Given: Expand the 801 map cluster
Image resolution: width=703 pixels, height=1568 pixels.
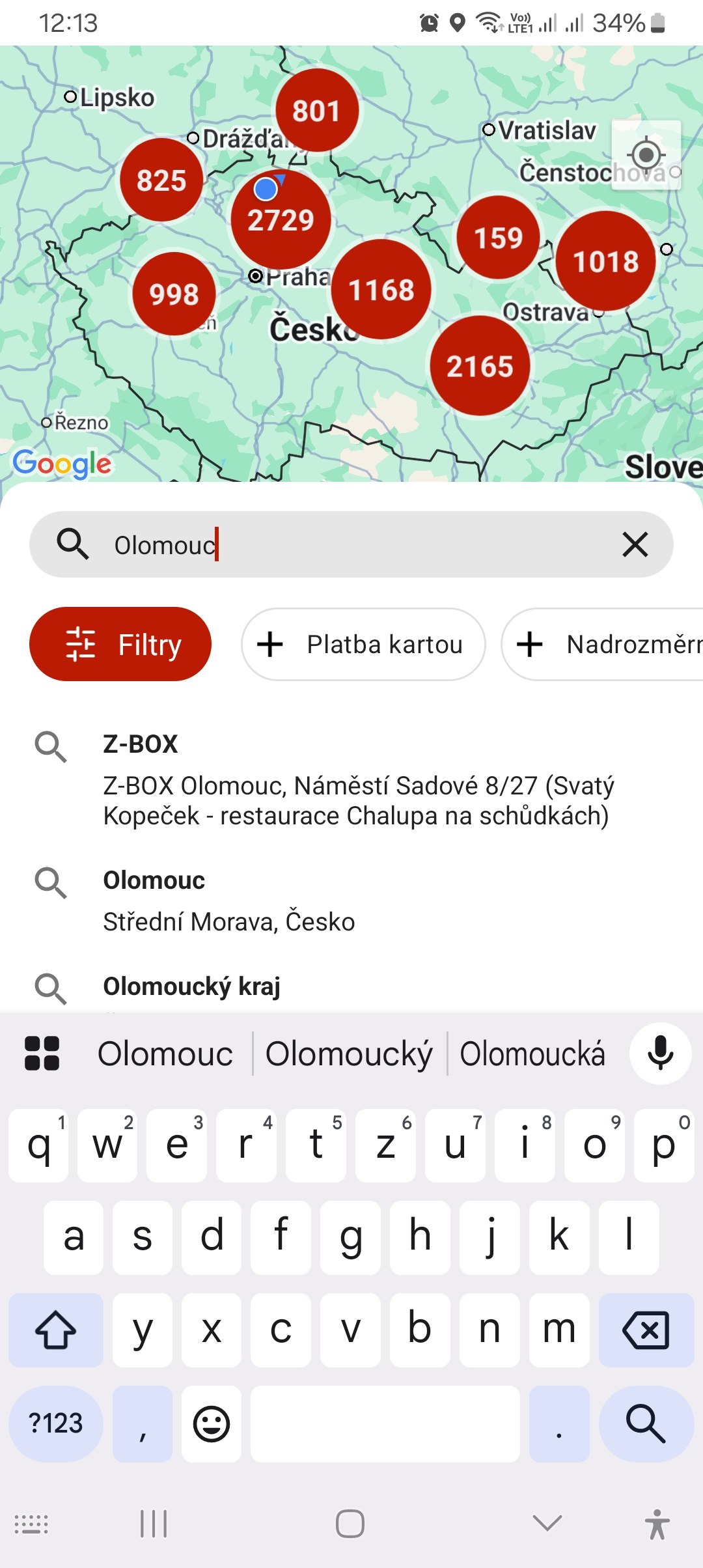Looking at the screenshot, I should point(316,111).
